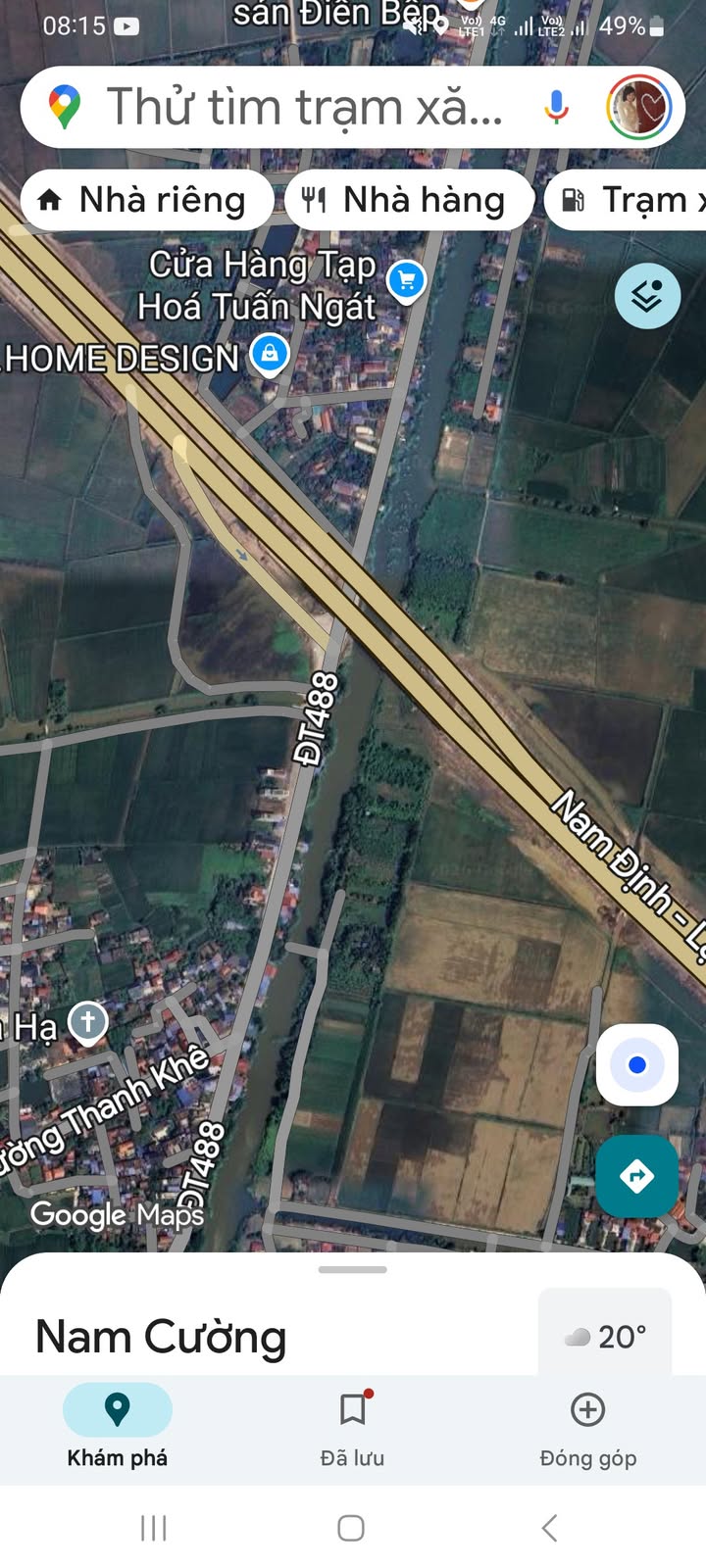Open the search field "Thử tìm trạm xă..."

point(304,107)
